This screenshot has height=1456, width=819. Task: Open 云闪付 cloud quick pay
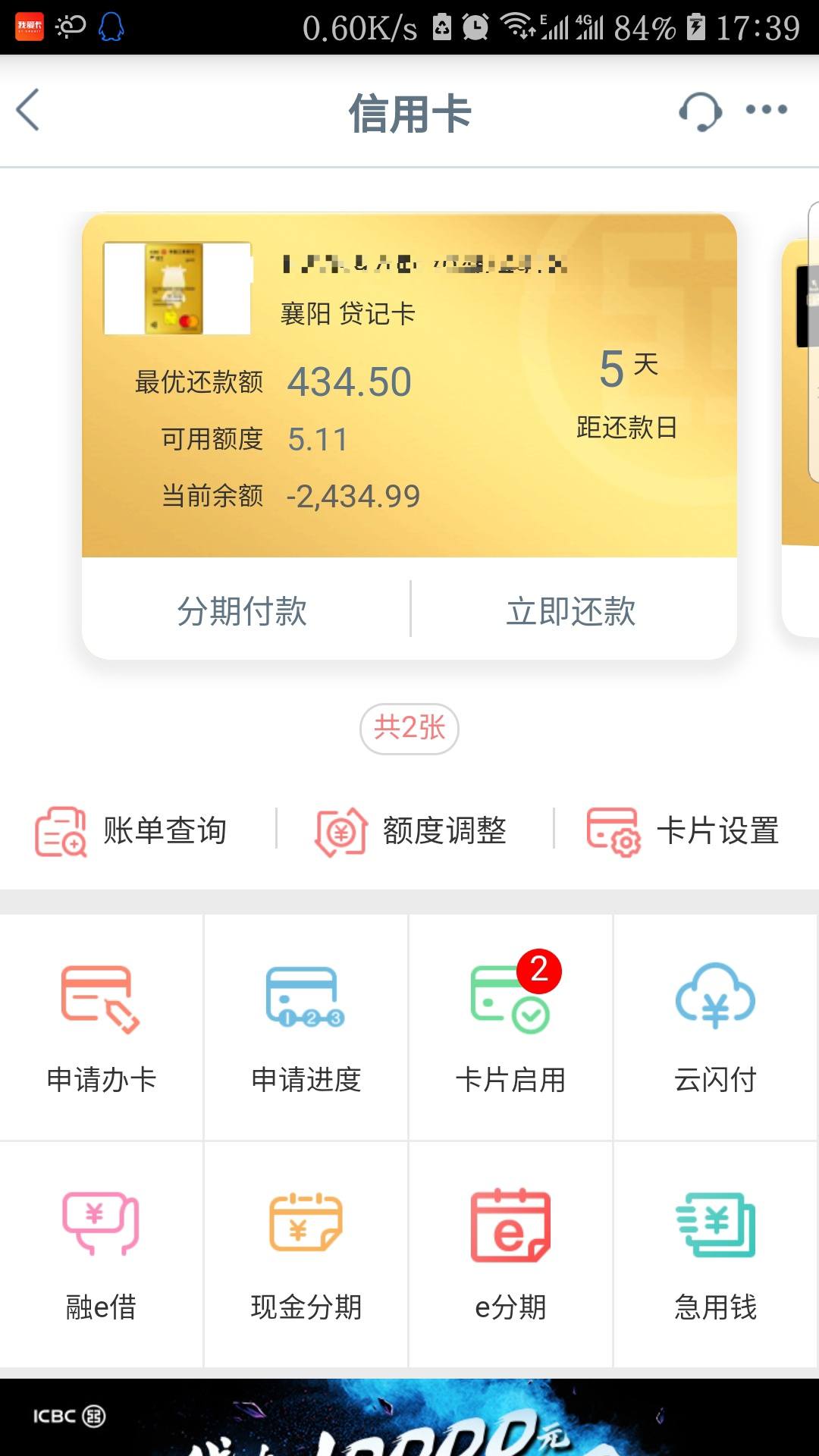(x=716, y=1028)
